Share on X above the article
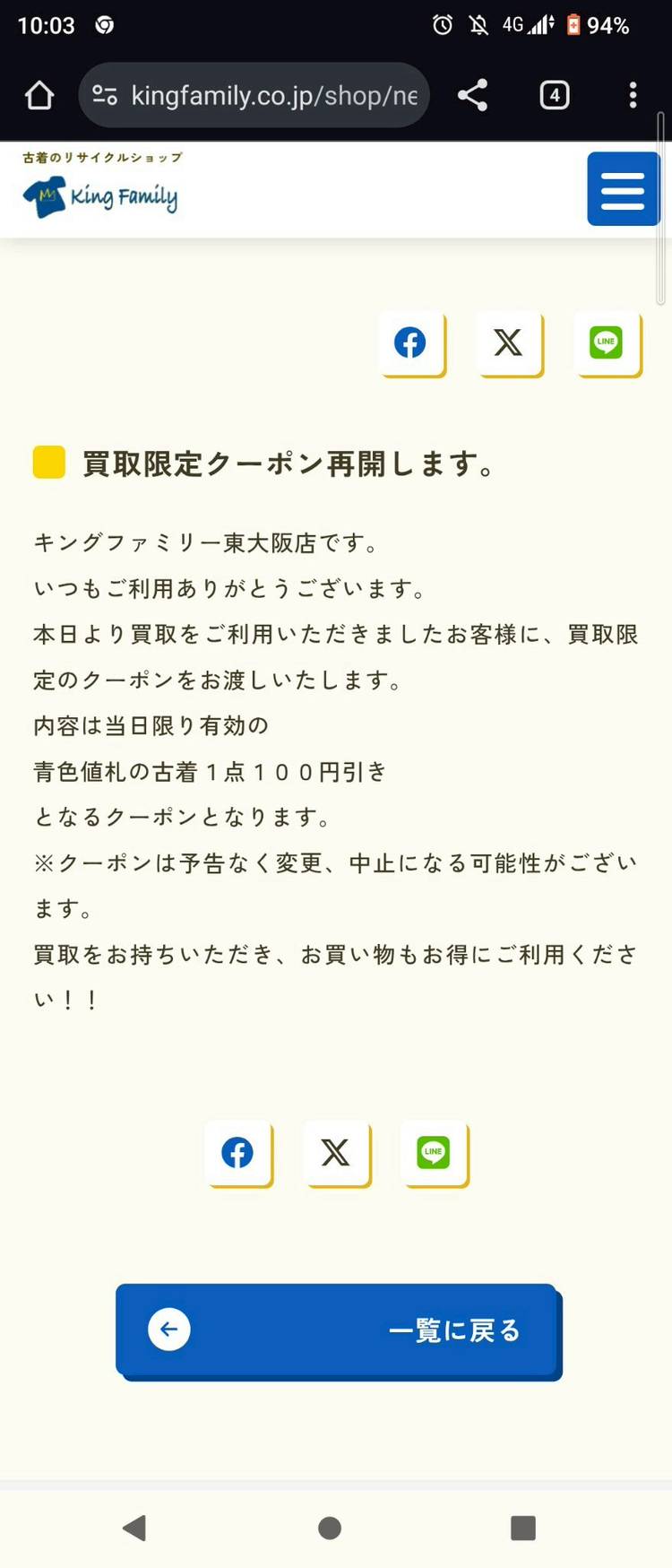The width and height of the screenshot is (672, 1568). [509, 342]
